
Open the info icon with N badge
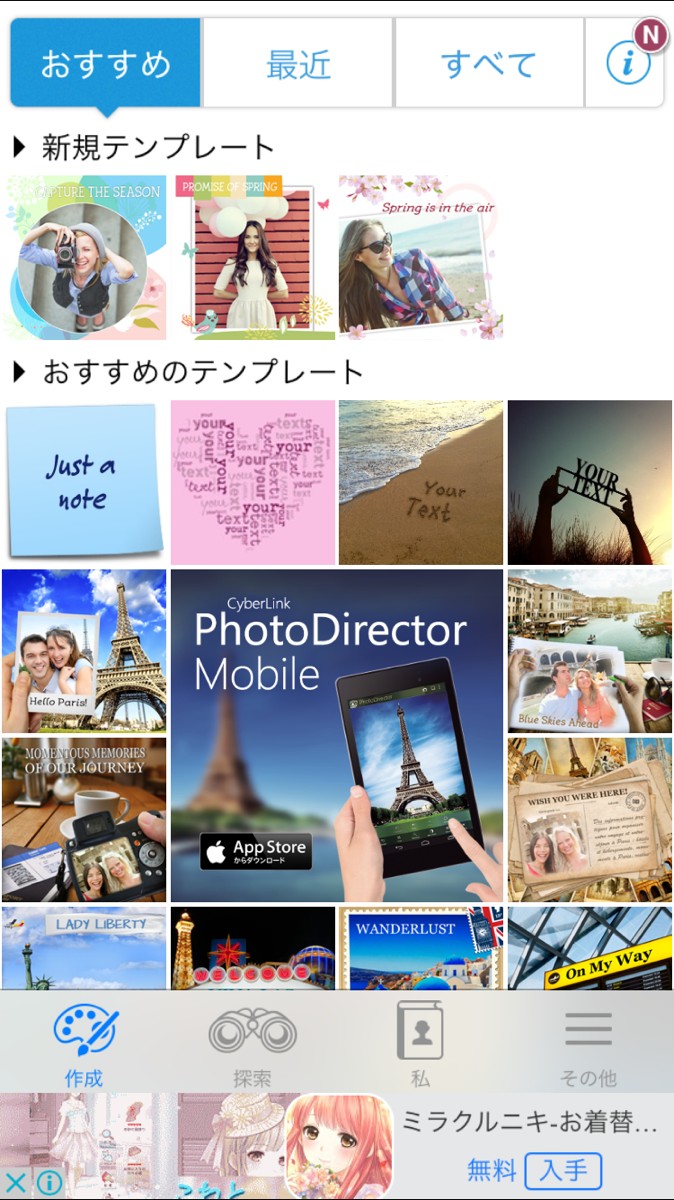coord(628,63)
